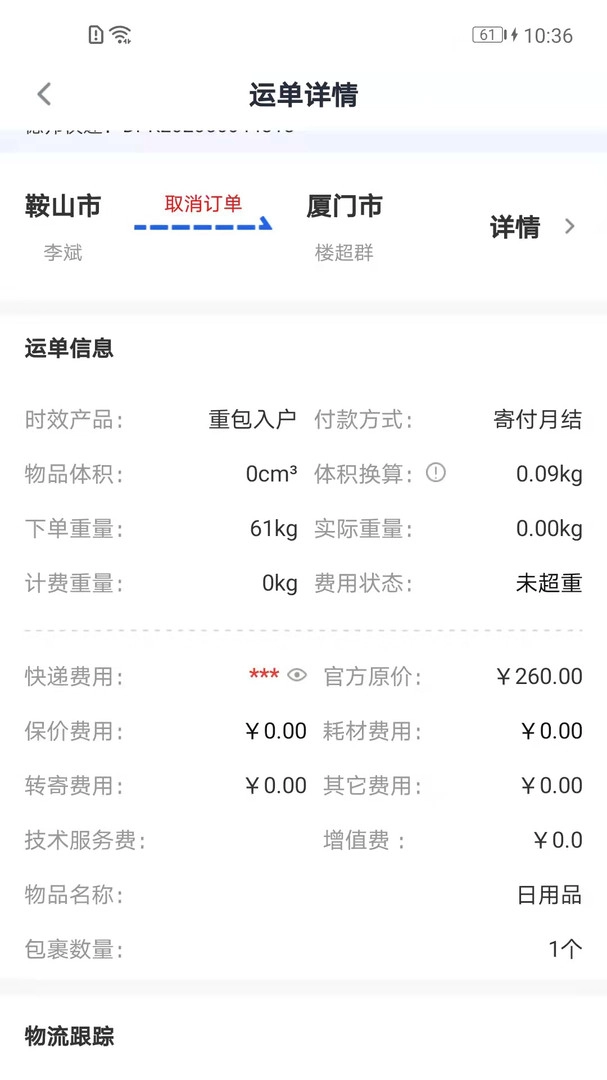607x1080 pixels.
Task: Show the 体积换算 info tooltip
Action: pyautogui.click(x=436, y=473)
